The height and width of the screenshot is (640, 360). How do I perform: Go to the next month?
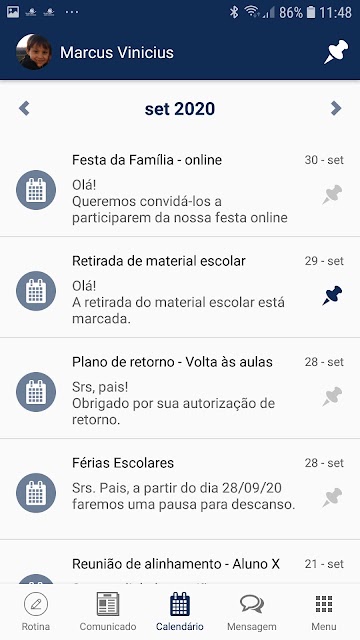point(336,109)
